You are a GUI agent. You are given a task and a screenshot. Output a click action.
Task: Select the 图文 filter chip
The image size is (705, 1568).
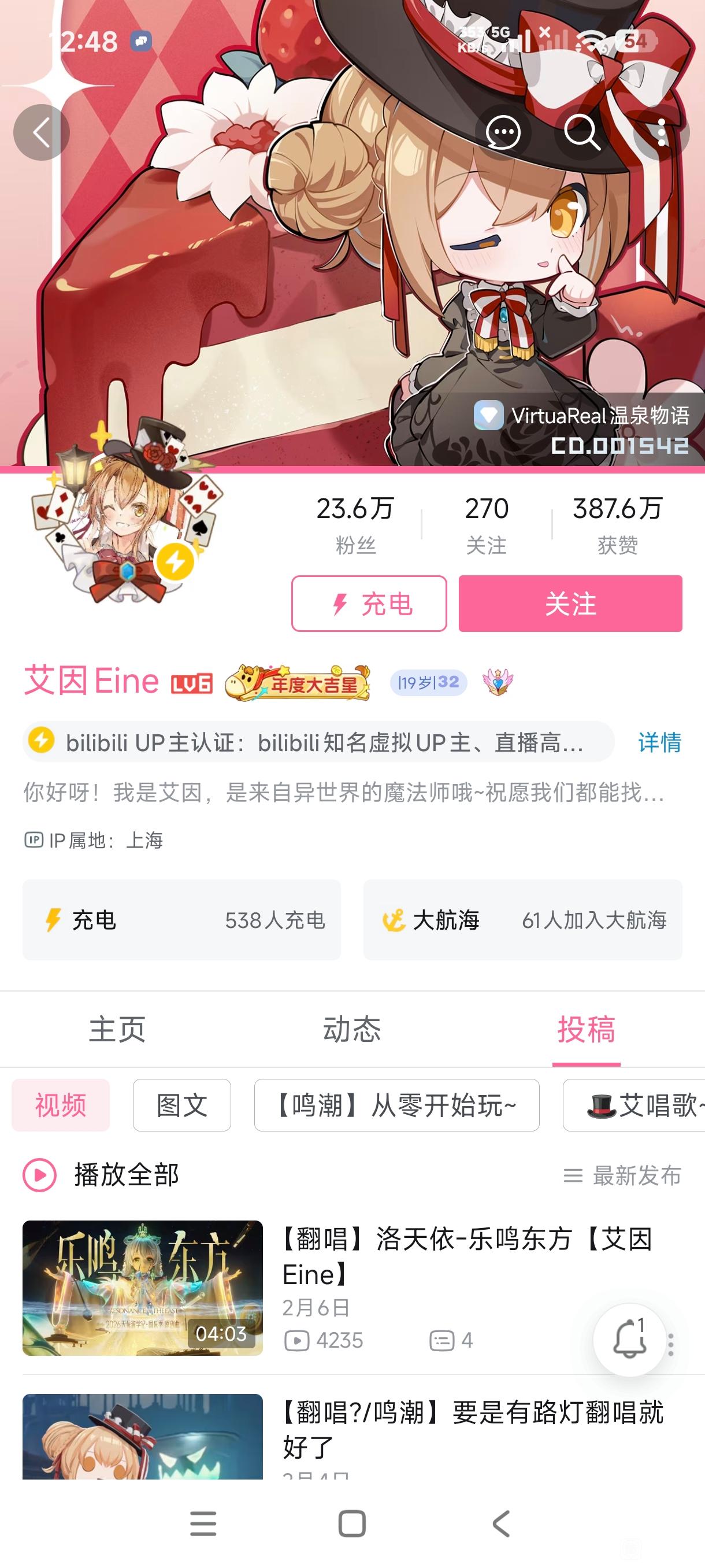pyautogui.click(x=181, y=1105)
